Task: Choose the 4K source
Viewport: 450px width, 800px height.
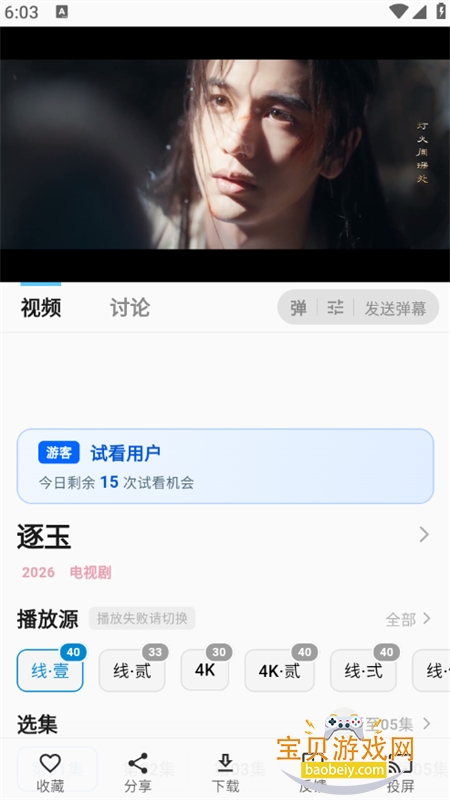Action: [205, 670]
